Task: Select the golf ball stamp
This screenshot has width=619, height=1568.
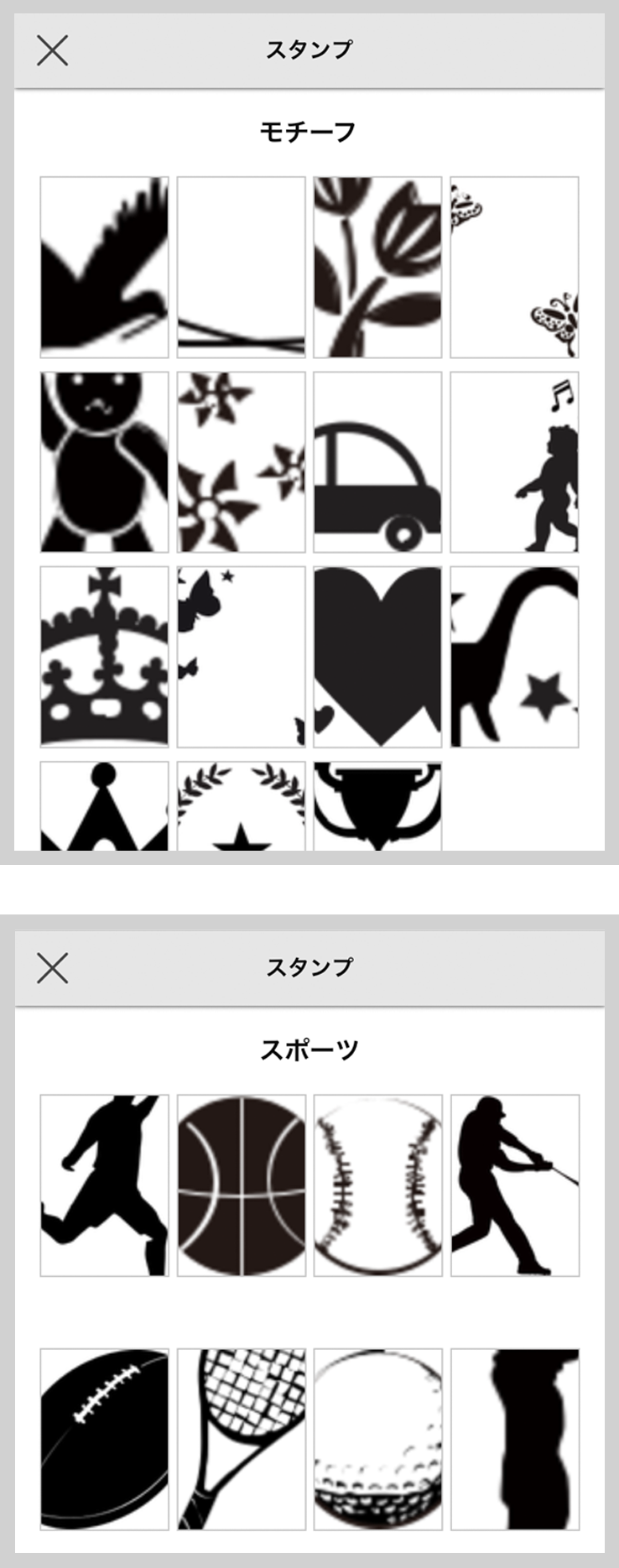Action: point(377,1439)
